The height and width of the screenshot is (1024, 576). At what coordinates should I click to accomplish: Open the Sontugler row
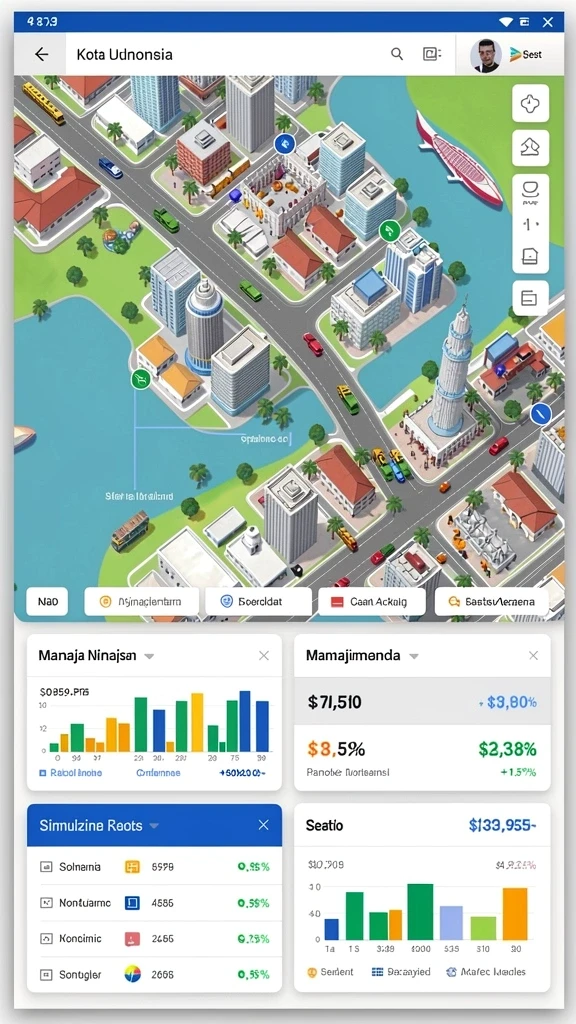coord(154,974)
